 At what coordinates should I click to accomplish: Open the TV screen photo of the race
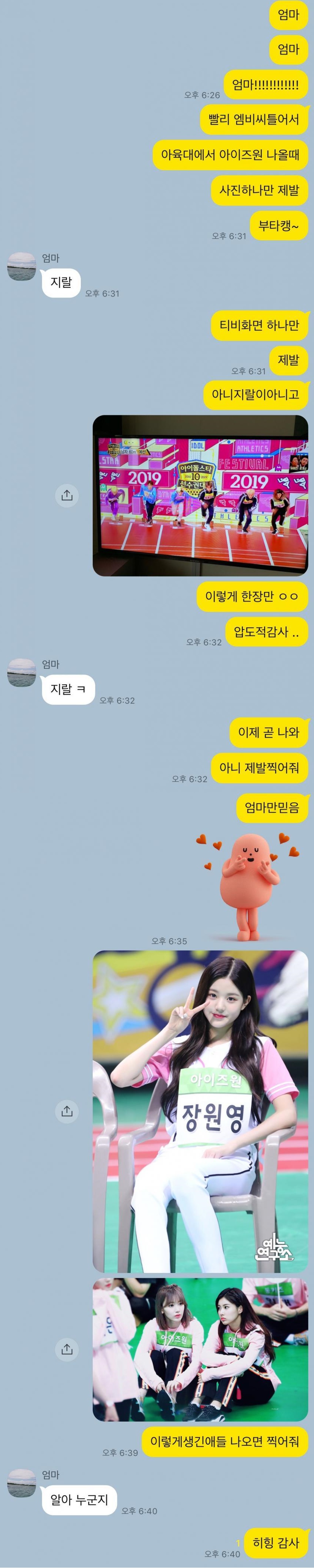click(200, 495)
